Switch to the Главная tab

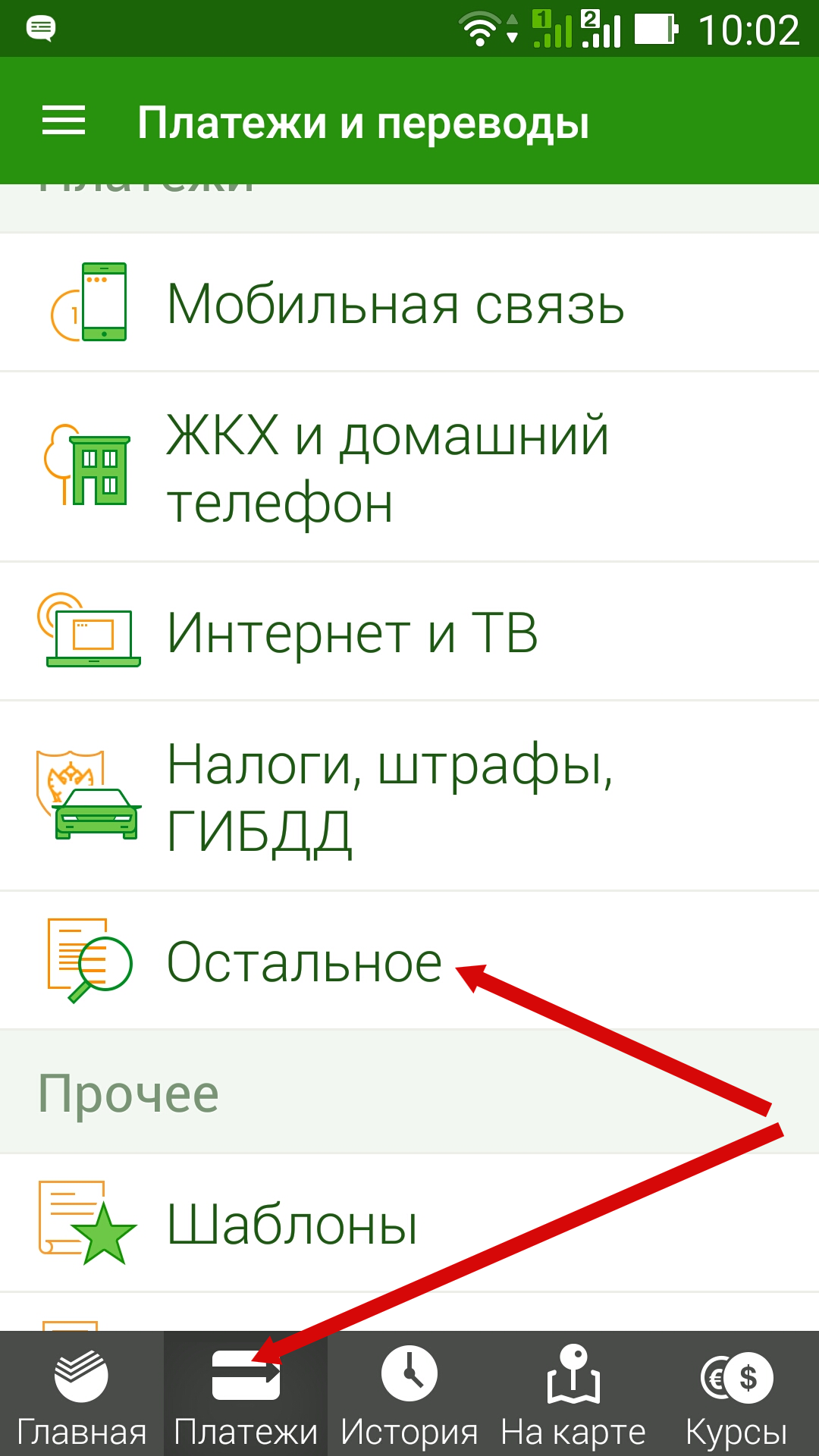82,1395
